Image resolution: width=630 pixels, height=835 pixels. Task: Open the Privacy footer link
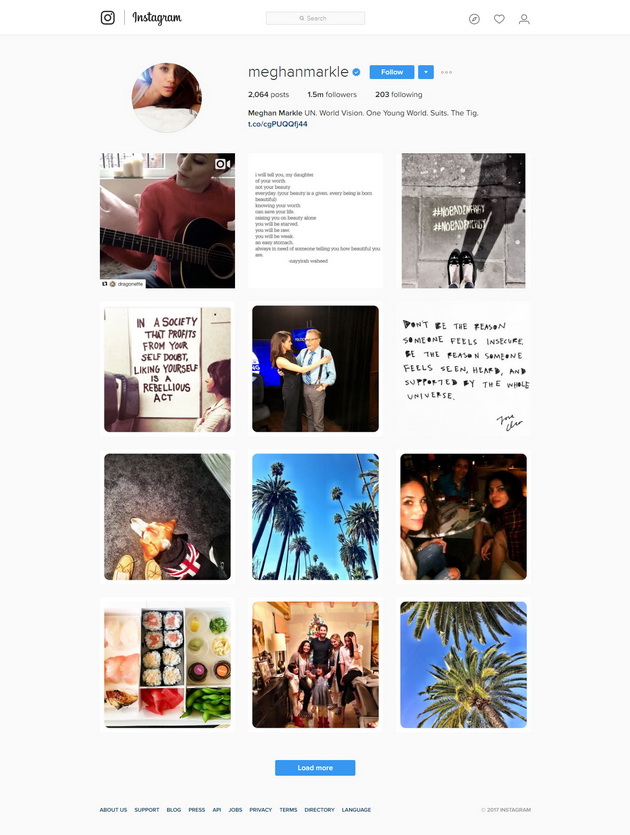(260, 810)
